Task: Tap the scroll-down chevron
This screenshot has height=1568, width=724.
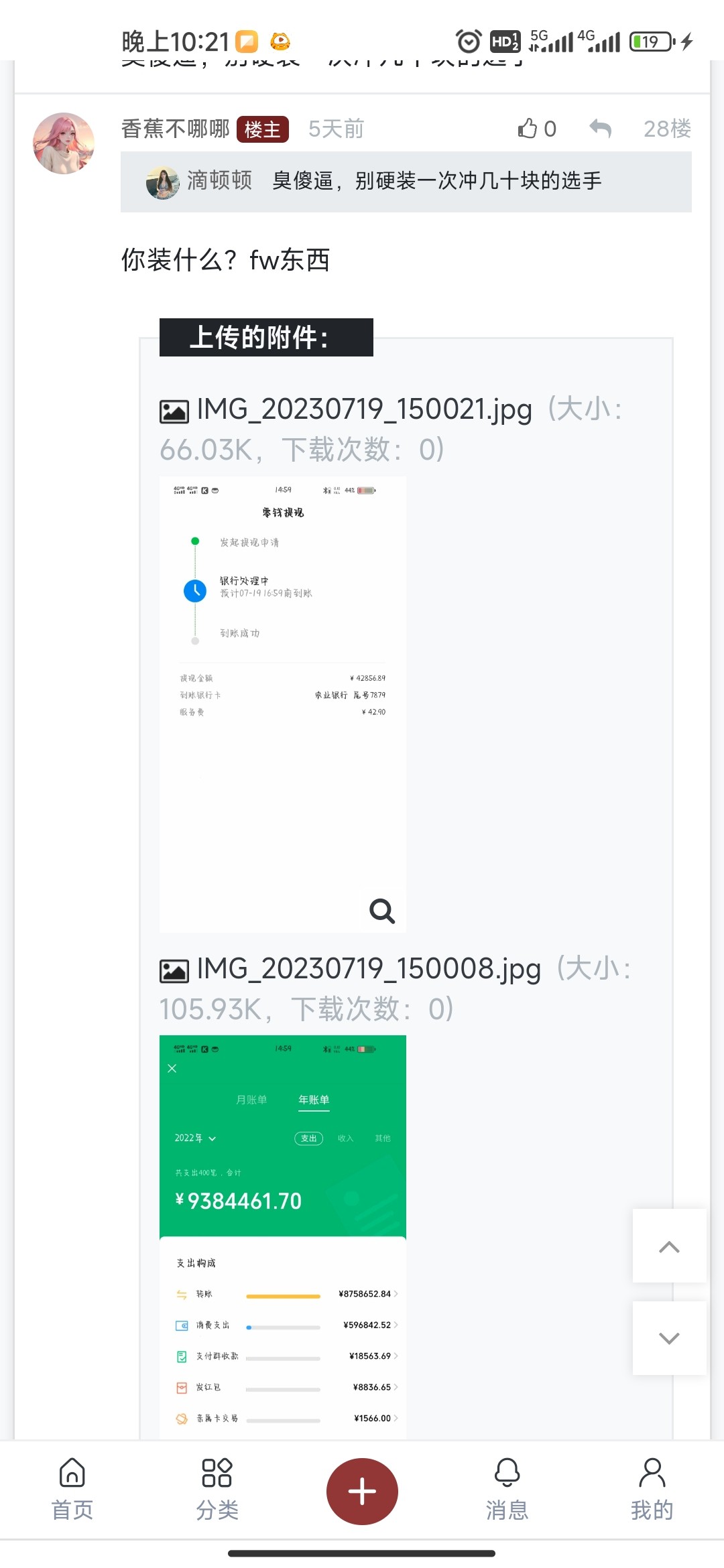Action: (x=668, y=1339)
